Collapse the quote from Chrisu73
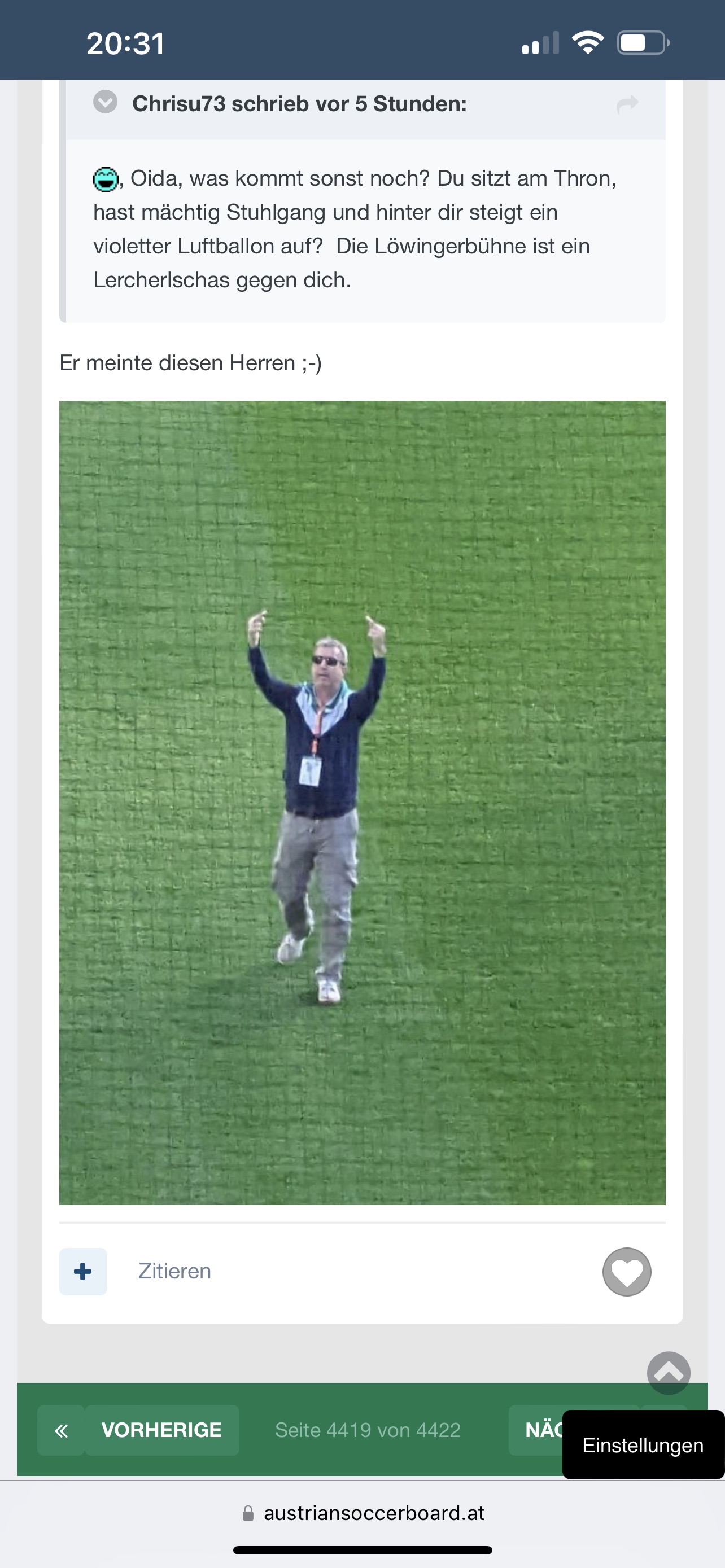This screenshot has height=1568, width=725. (x=106, y=102)
